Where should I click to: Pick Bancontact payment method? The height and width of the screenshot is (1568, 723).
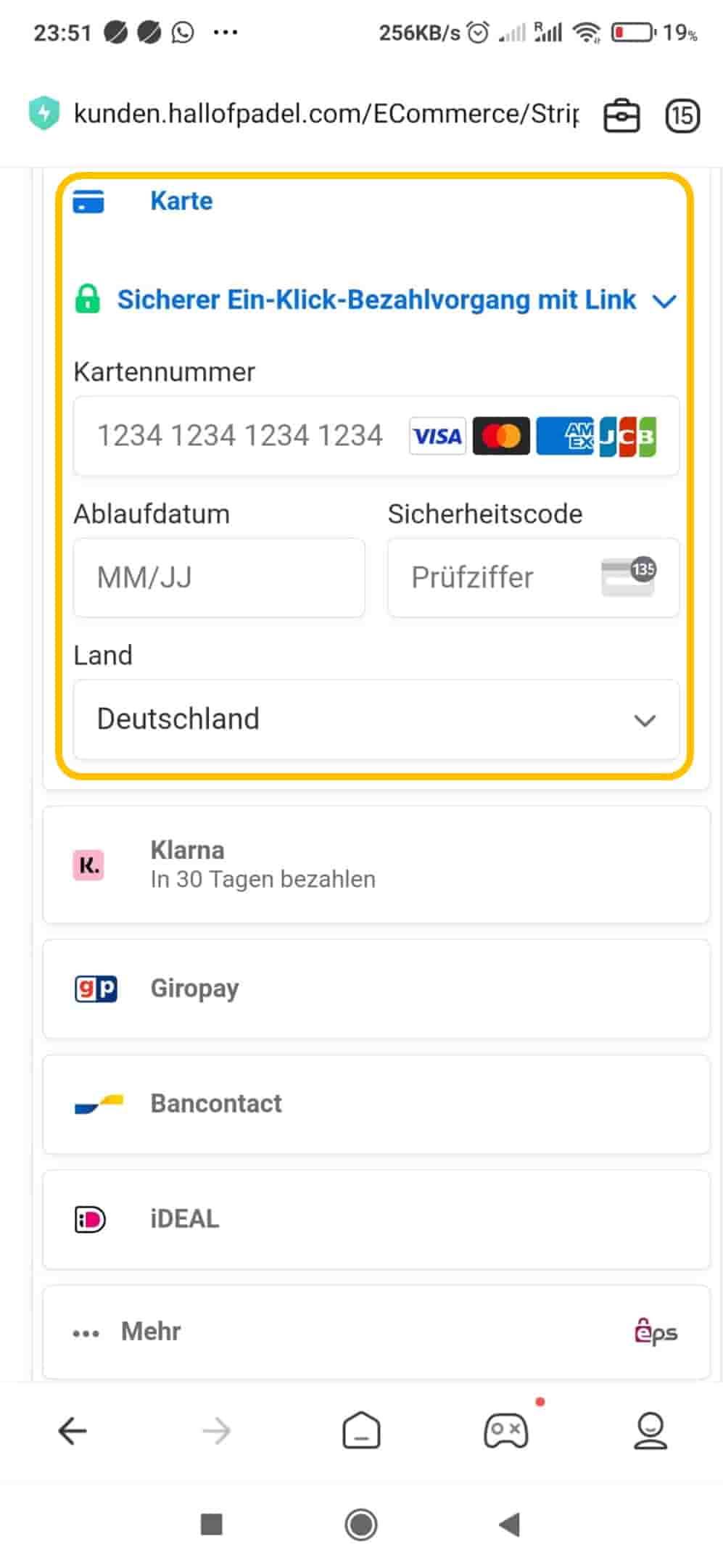tap(376, 1104)
